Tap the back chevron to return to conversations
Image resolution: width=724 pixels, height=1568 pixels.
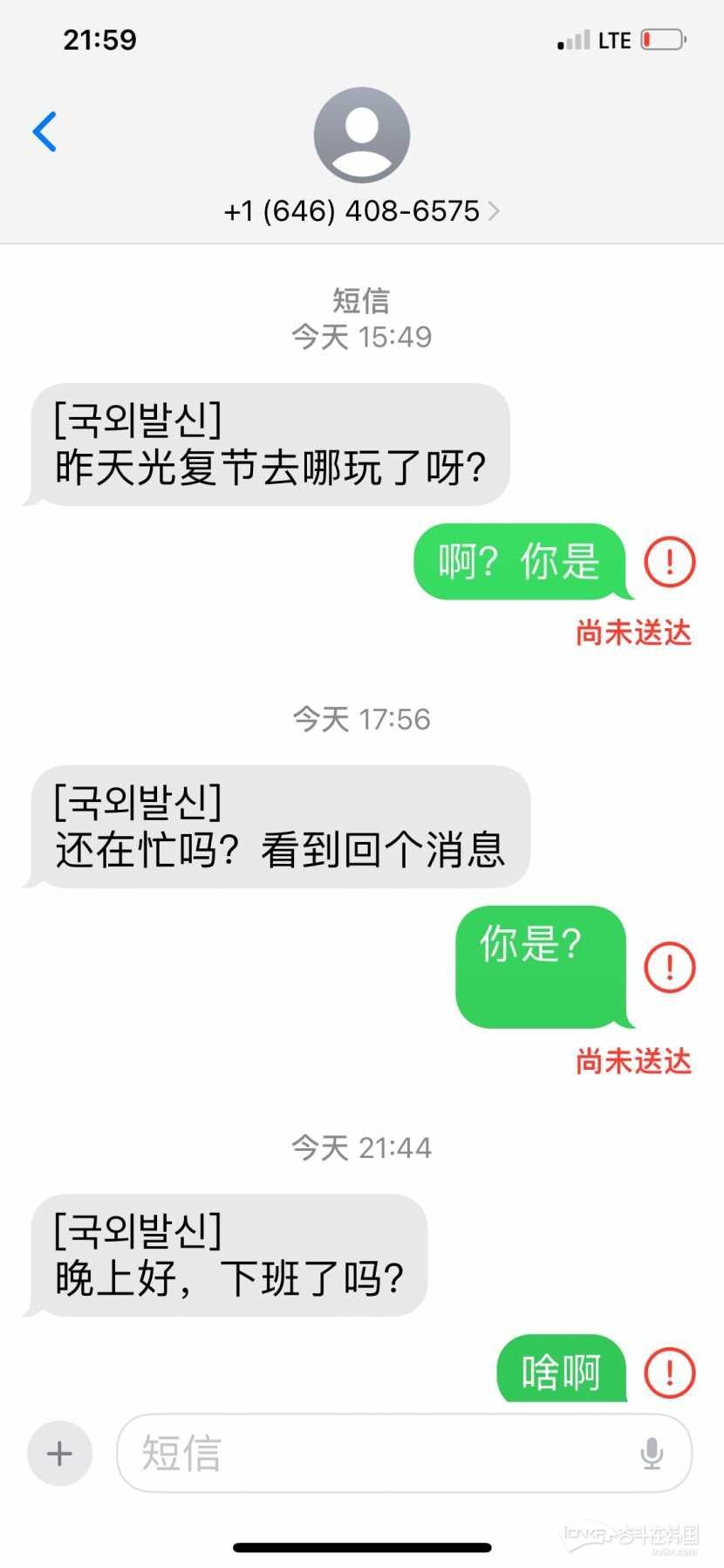point(45,132)
